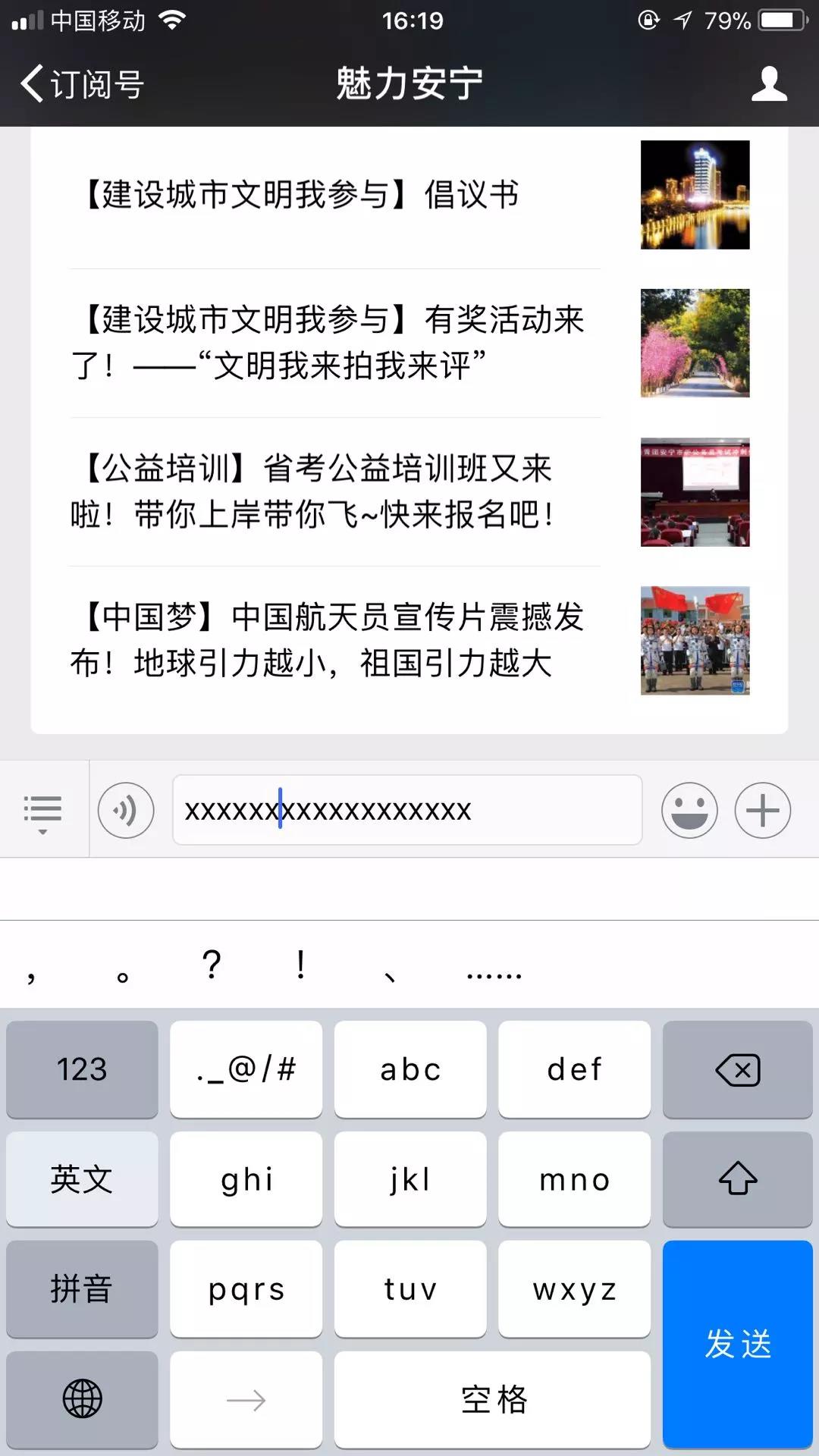This screenshot has height=1456, width=819.
Task: Tap the 123 number key
Action: [82, 1069]
